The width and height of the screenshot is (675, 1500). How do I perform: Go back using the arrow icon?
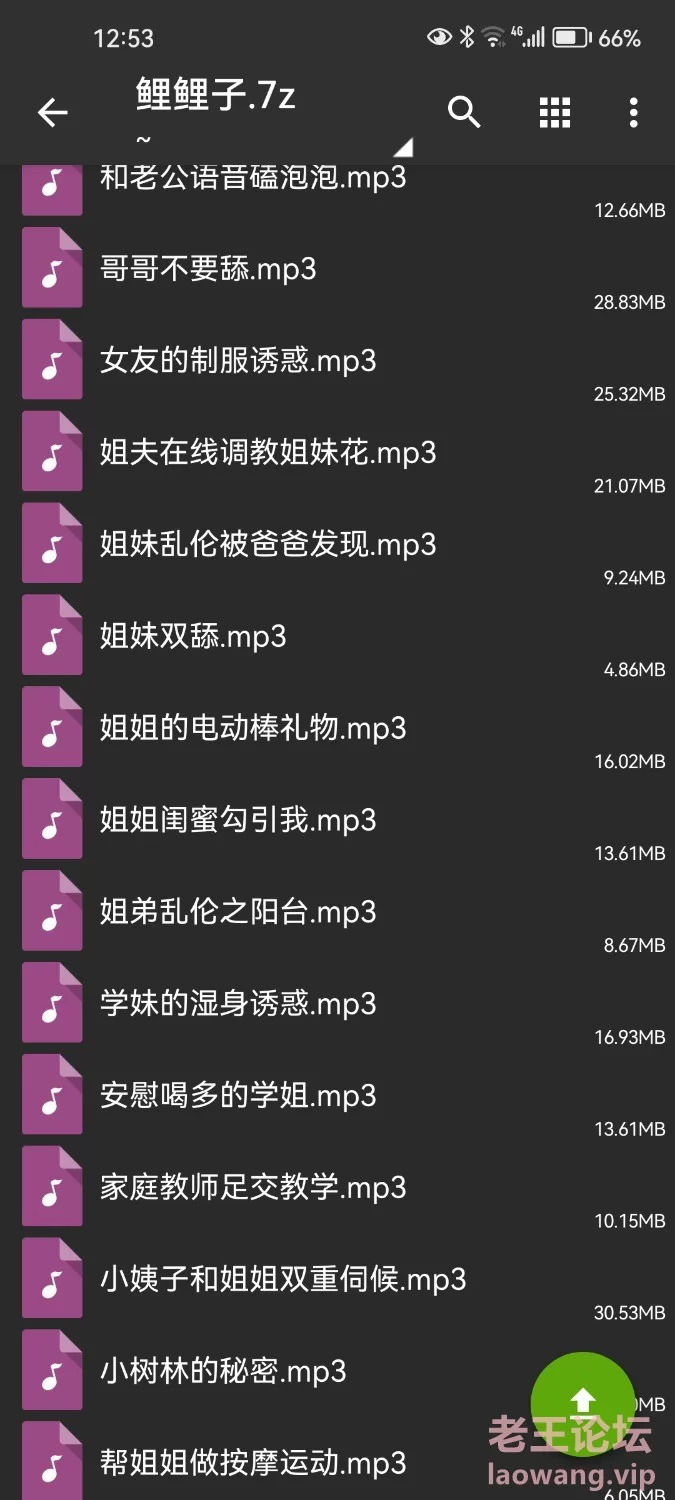pos(53,113)
